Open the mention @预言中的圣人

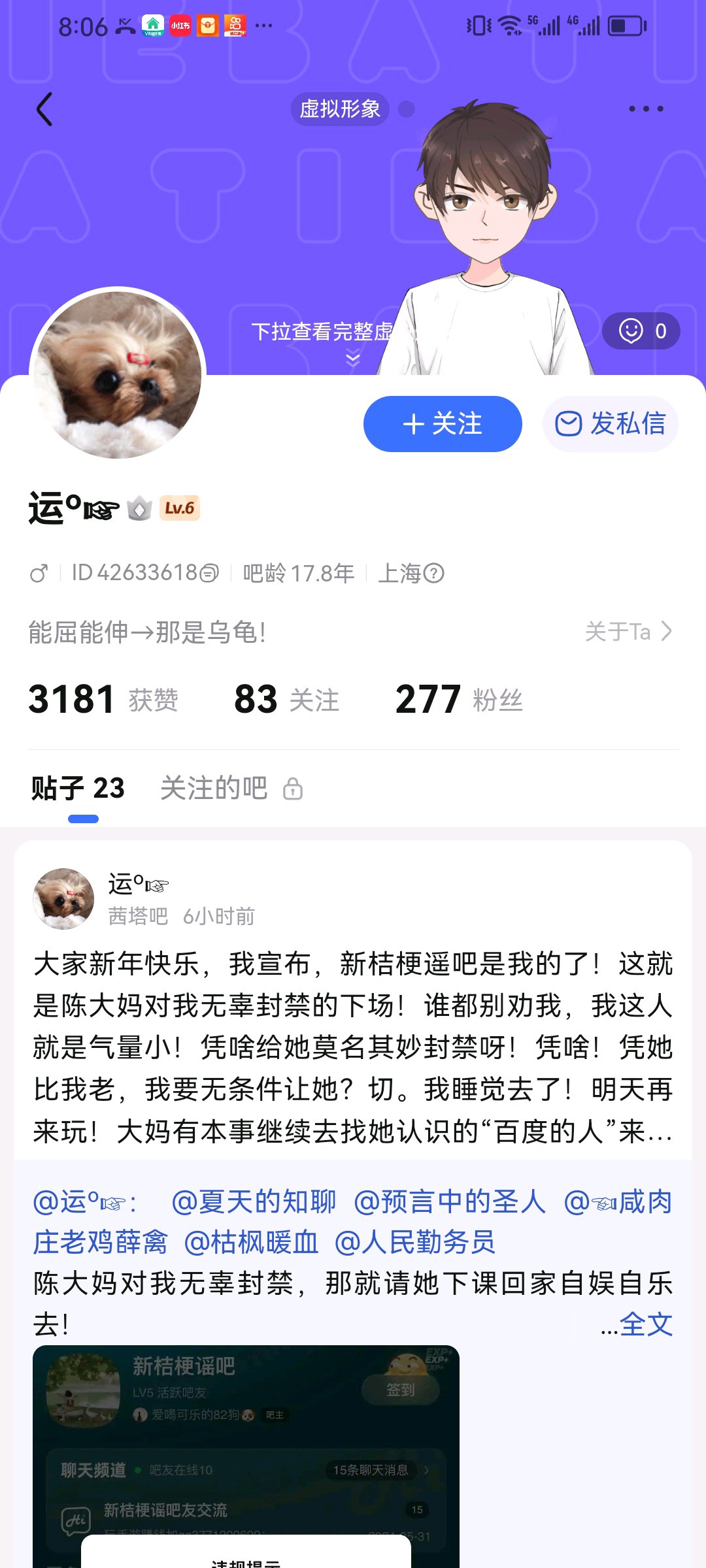(449, 1201)
